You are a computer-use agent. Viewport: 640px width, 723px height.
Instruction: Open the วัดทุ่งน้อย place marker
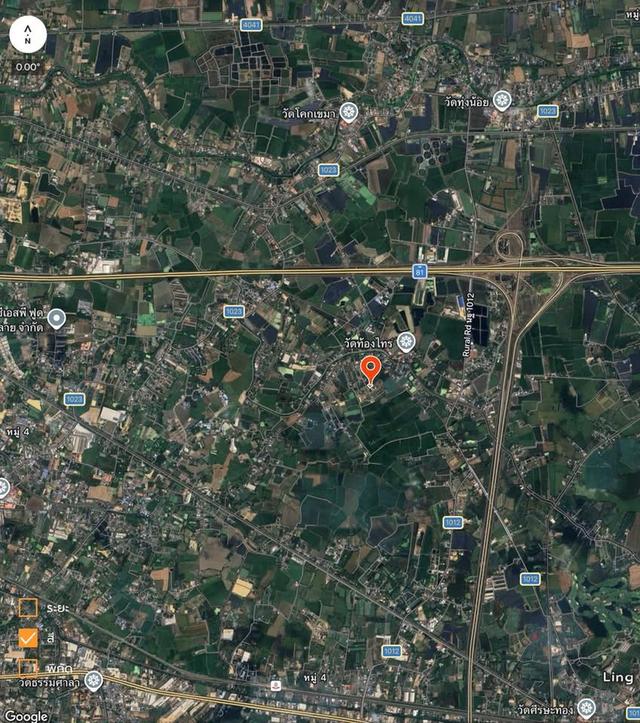click(502, 100)
